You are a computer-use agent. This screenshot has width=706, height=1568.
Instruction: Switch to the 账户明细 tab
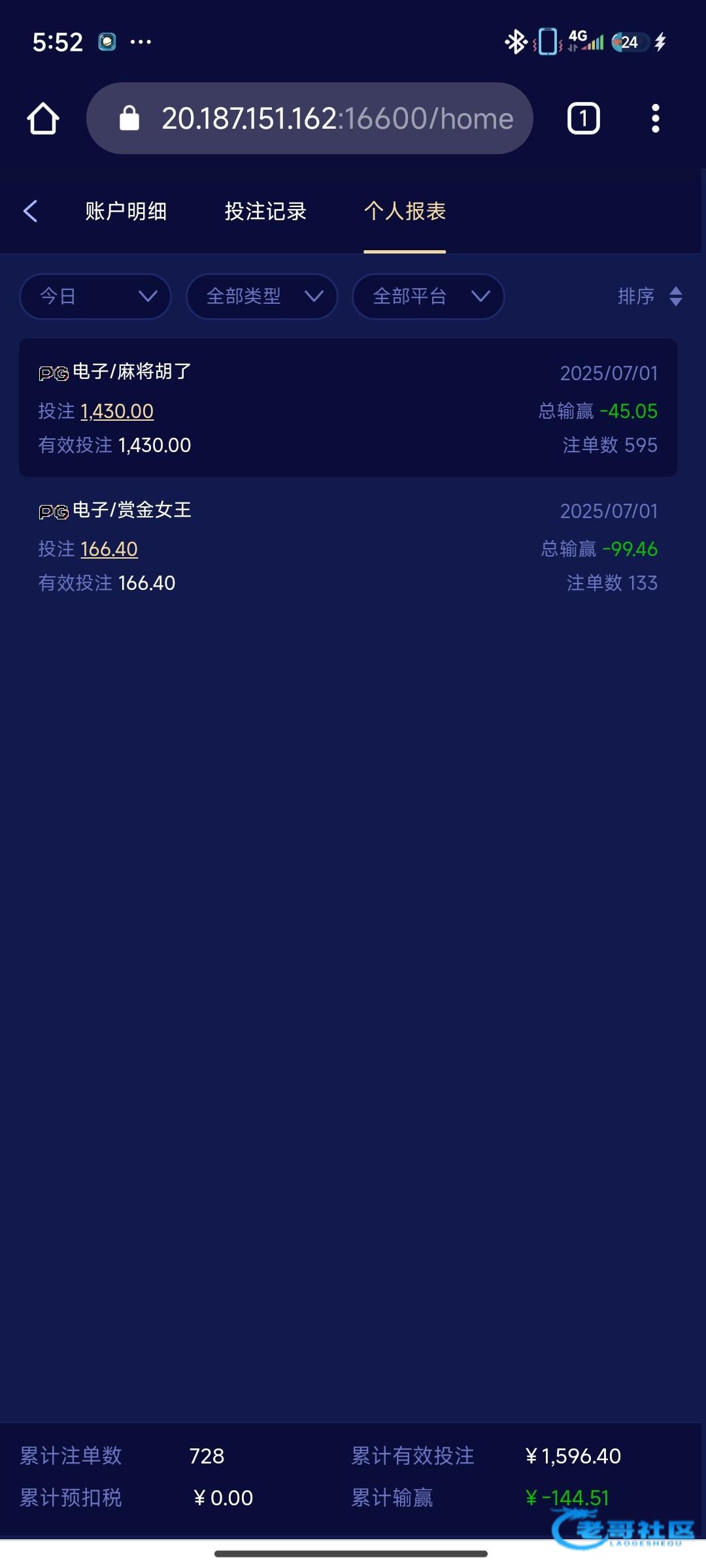point(126,211)
